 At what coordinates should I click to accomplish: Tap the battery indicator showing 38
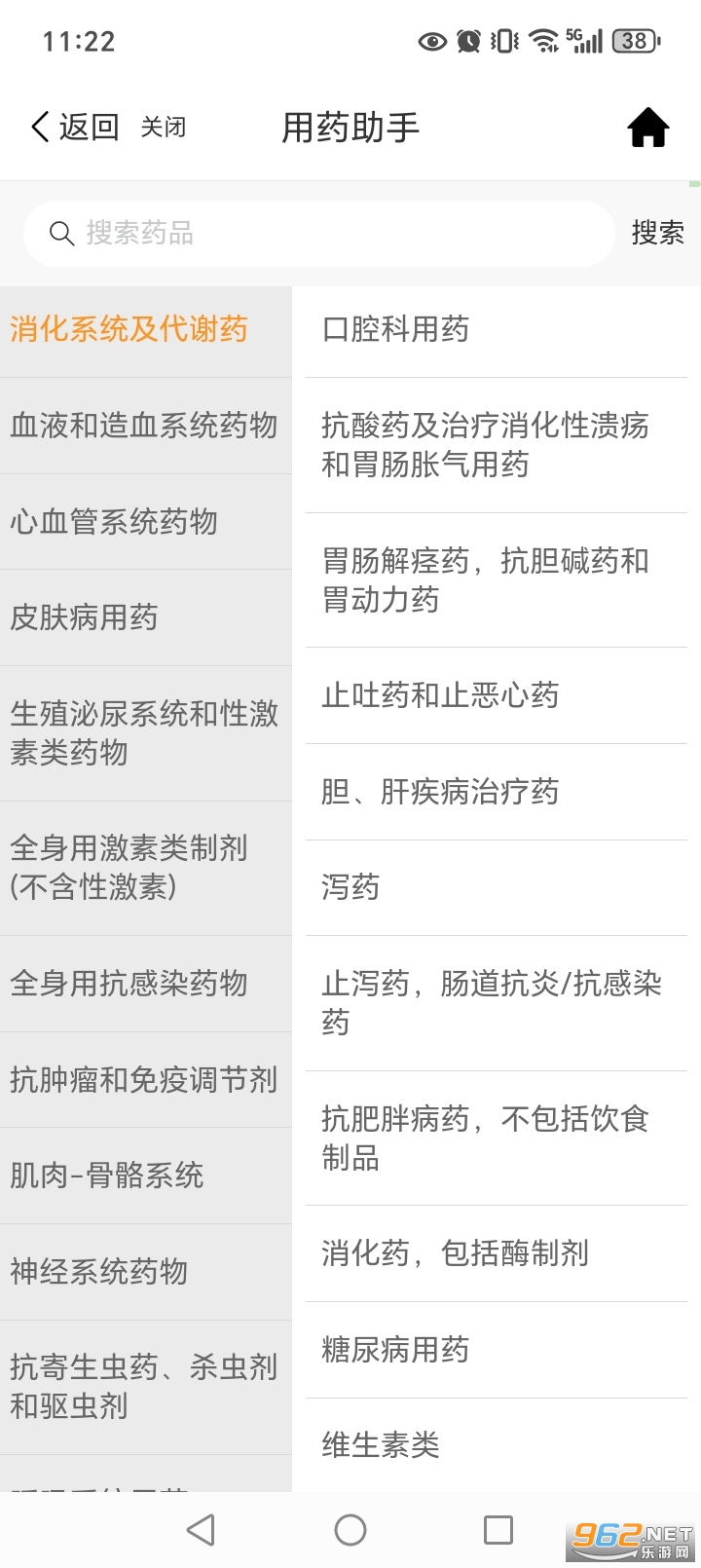tap(635, 41)
